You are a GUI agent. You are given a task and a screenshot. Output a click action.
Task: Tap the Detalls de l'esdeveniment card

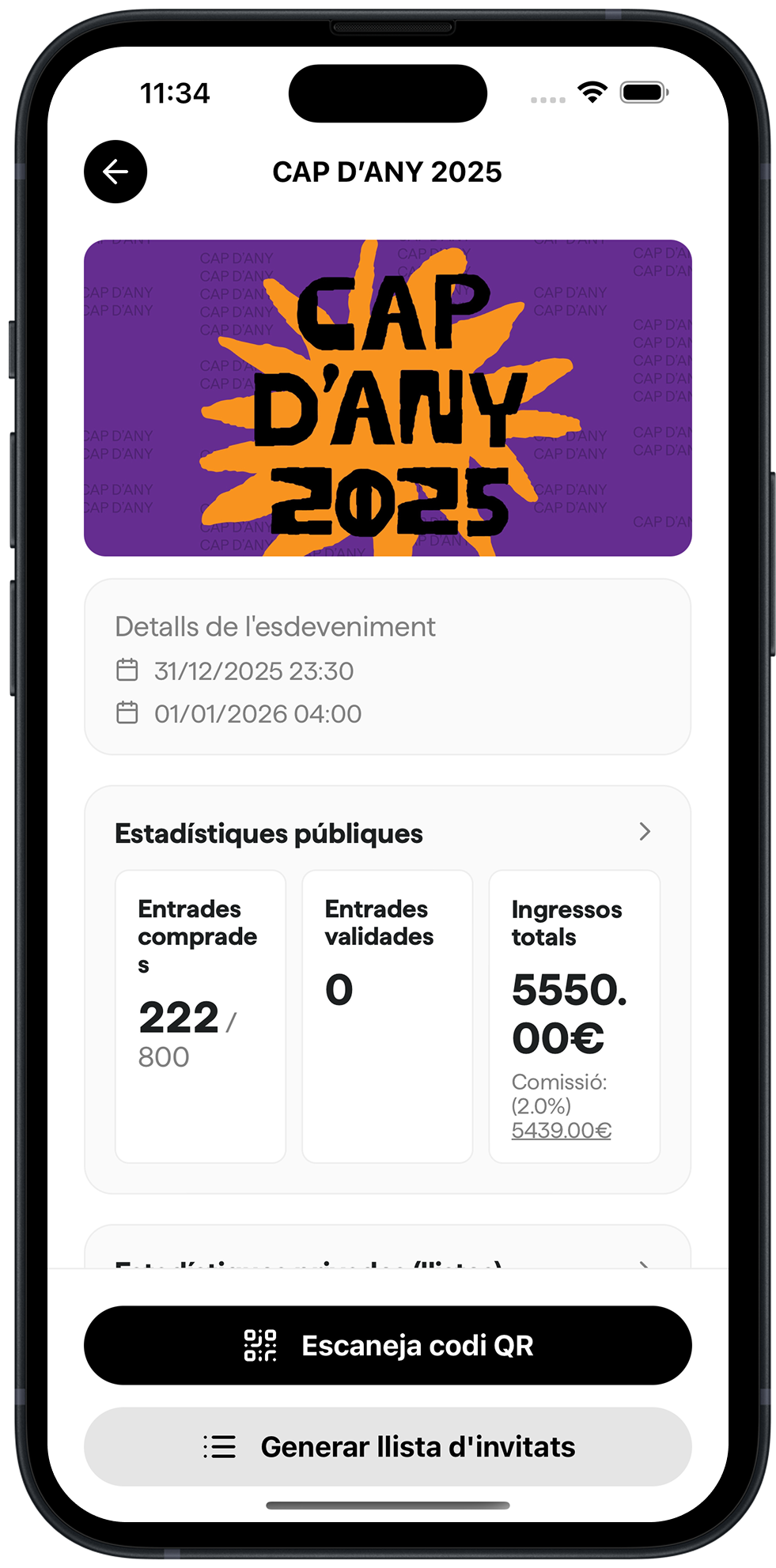click(388, 666)
